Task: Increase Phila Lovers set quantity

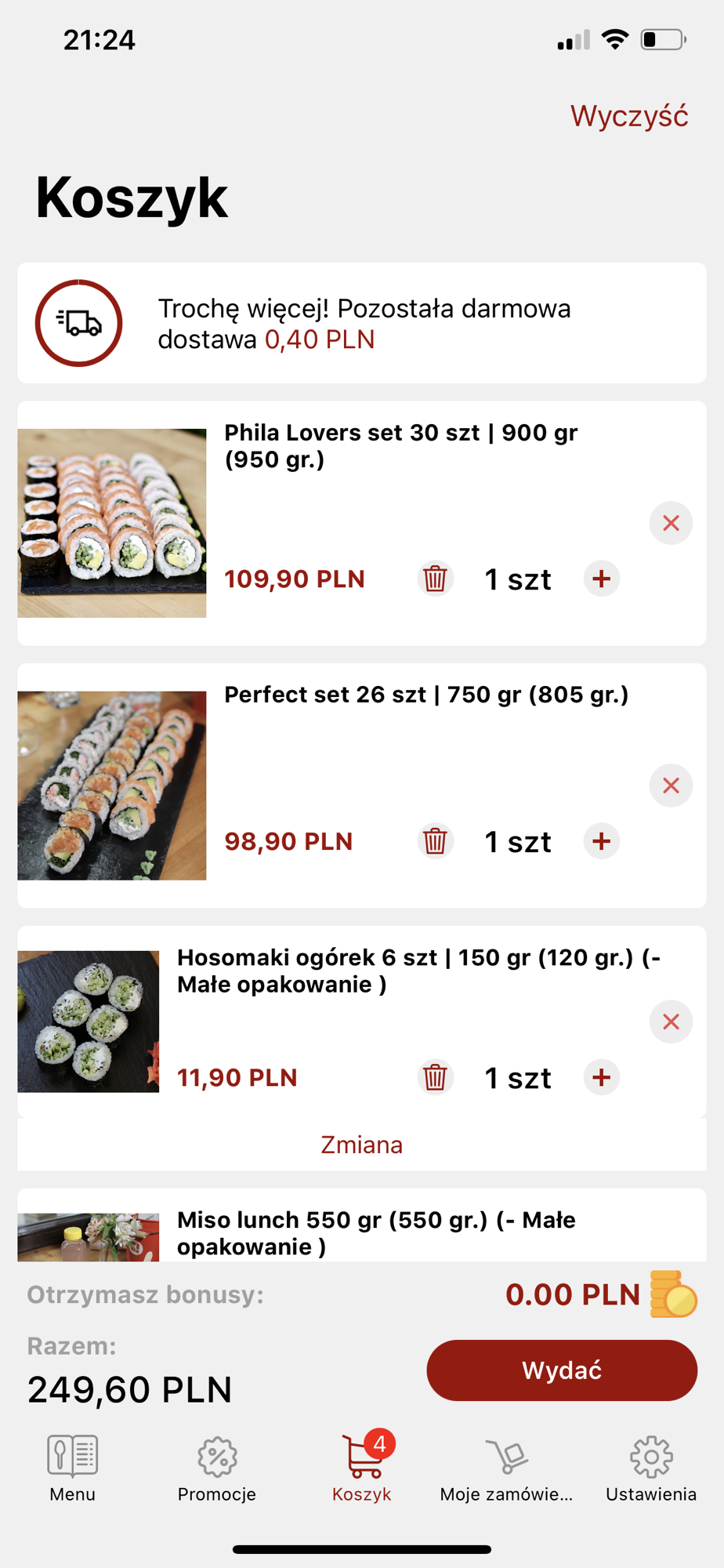Action: [x=602, y=579]
